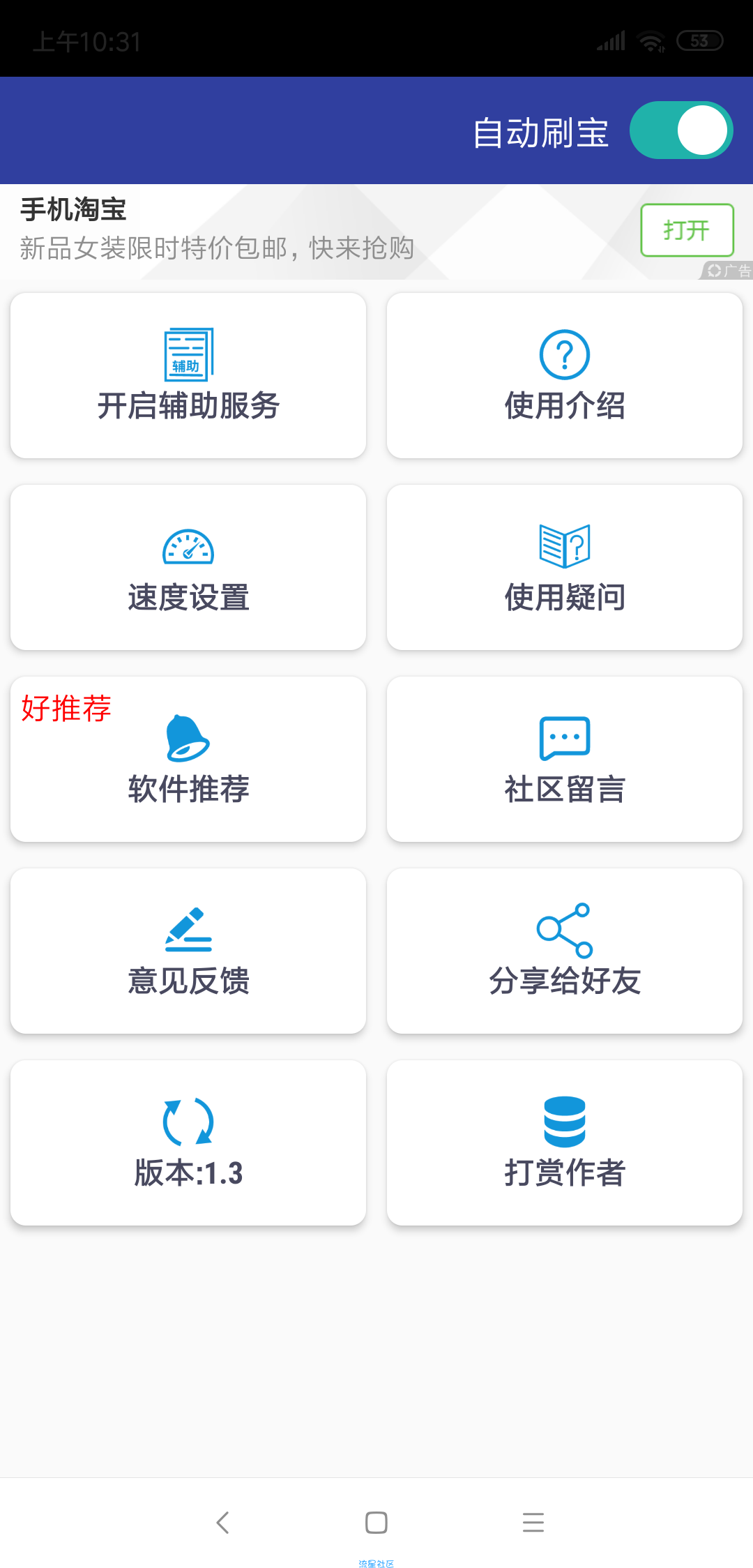Open the 打赏作者 card

565,1143
